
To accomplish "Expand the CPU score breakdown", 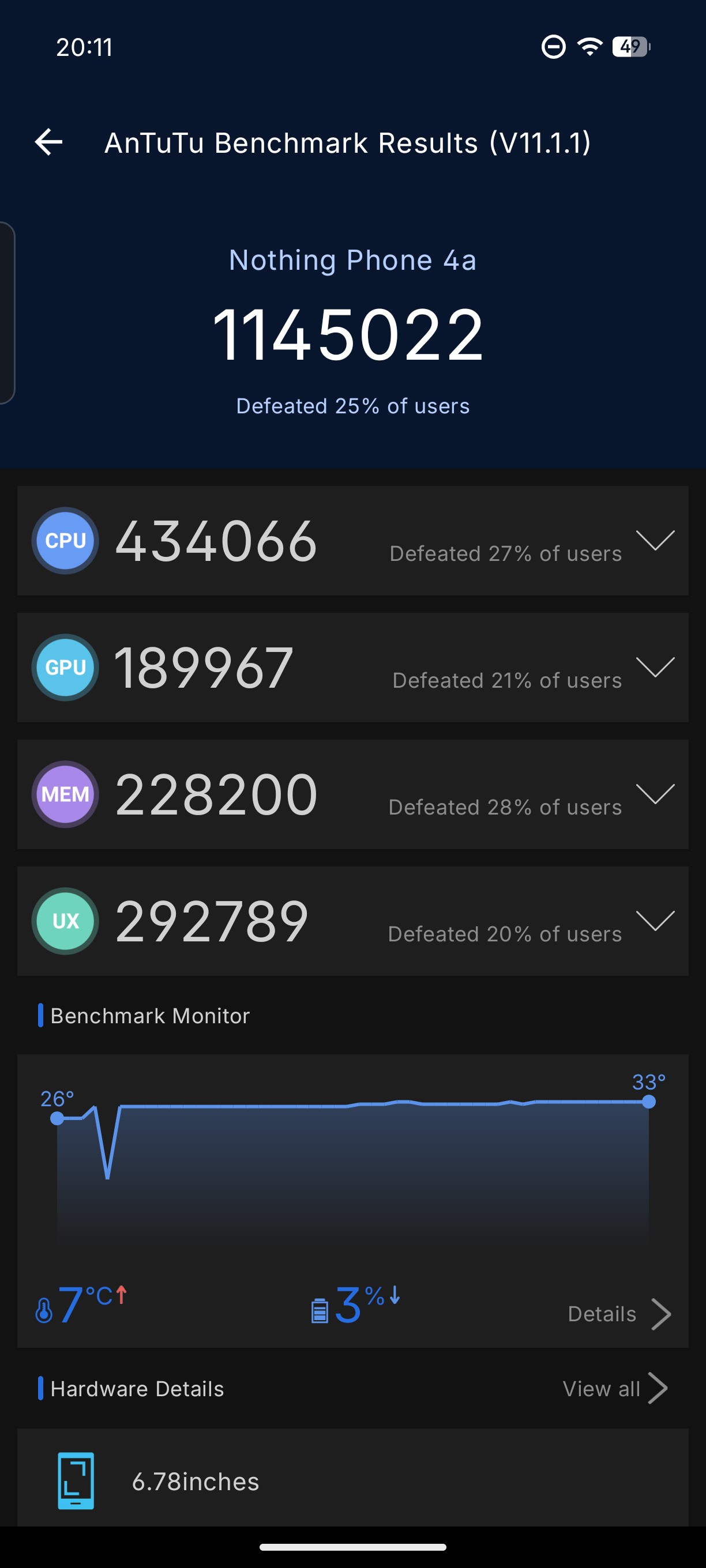I will (655, 541).
